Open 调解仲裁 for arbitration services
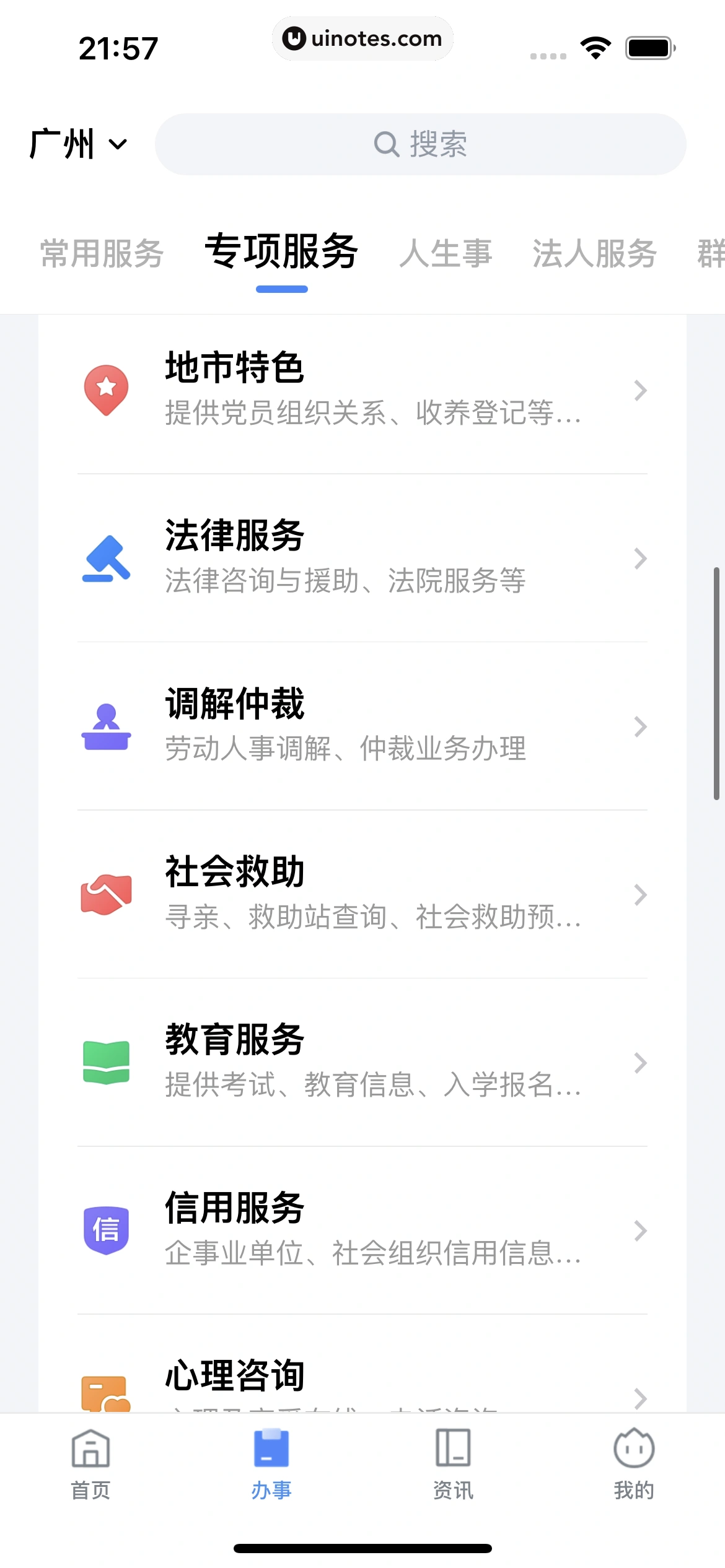 [x=362, y=727]
